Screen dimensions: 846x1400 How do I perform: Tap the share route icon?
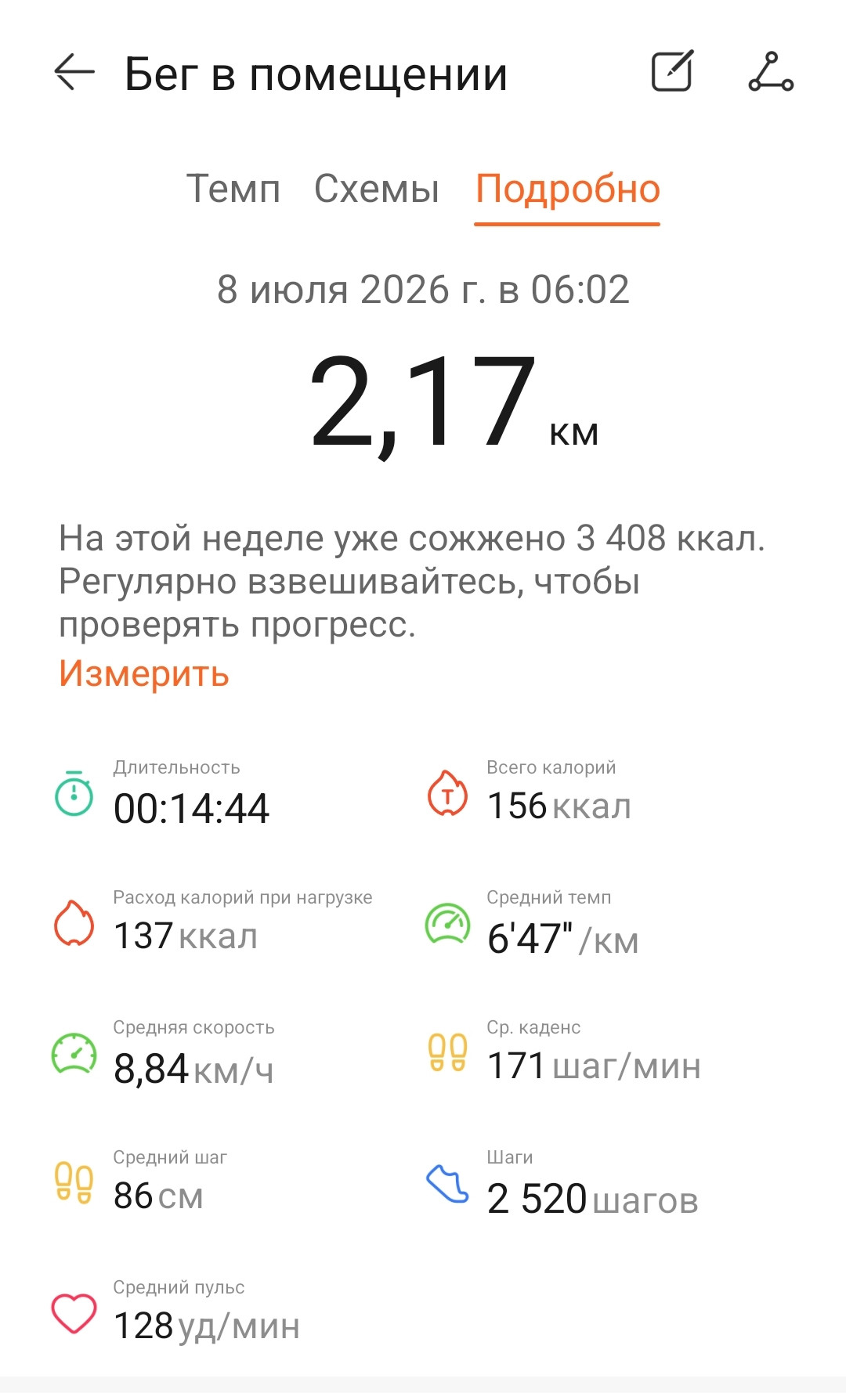point(771,72)
